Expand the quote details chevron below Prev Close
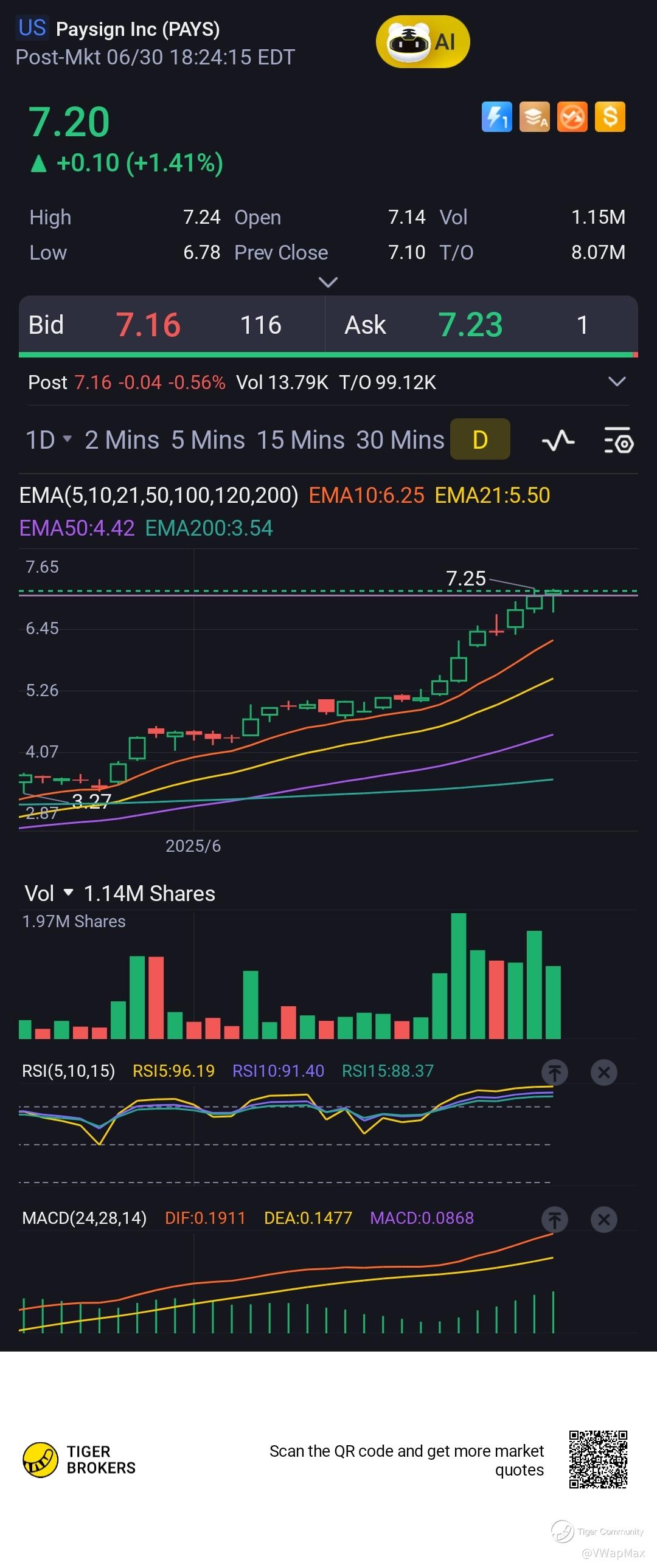 pyautogui.click(x=328, y=283)
